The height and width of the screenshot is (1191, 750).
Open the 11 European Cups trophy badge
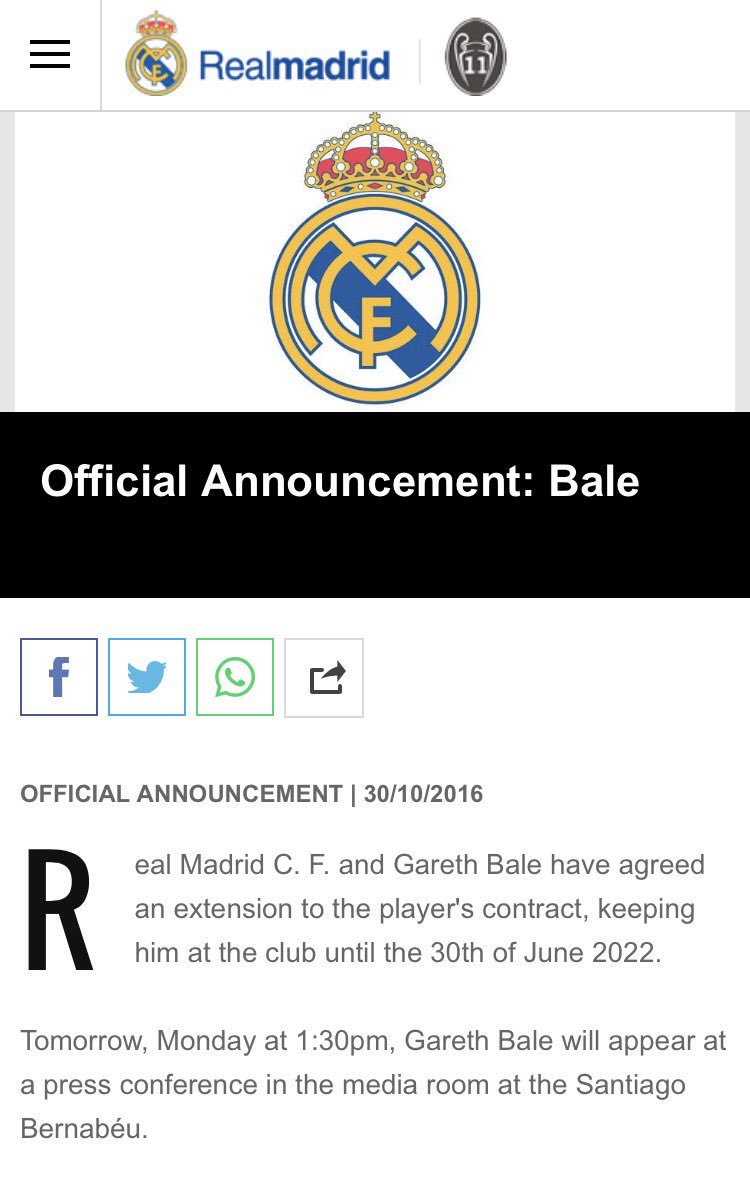point(475,57)
